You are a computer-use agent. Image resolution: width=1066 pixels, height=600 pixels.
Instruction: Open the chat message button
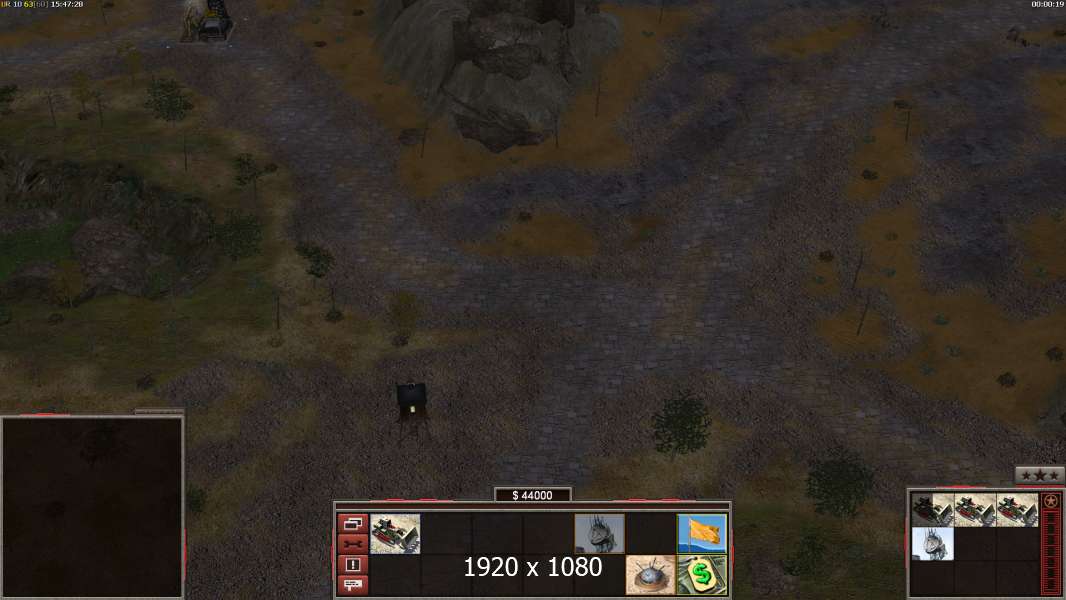pyautogui.click(x=354, y=585)
